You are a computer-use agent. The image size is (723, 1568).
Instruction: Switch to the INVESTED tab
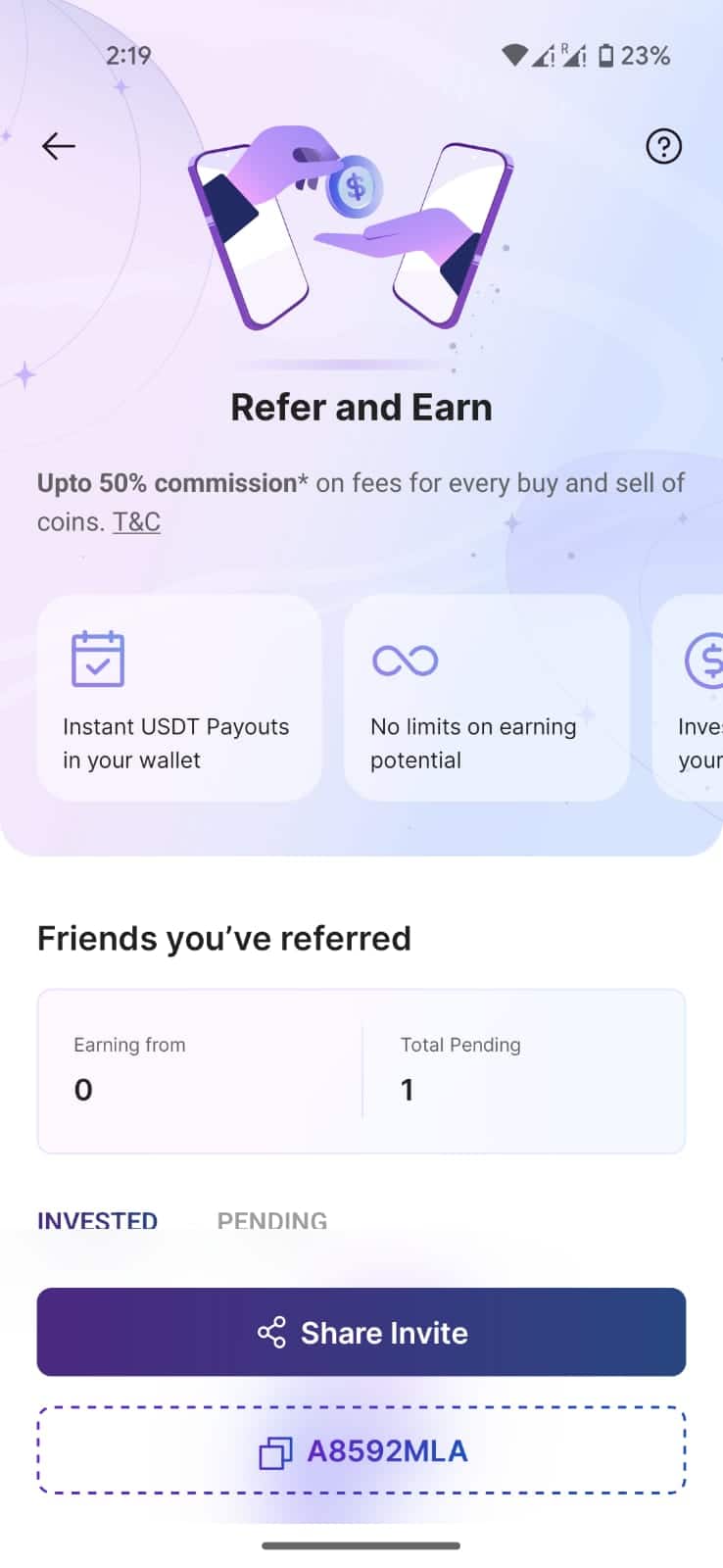96,1221
